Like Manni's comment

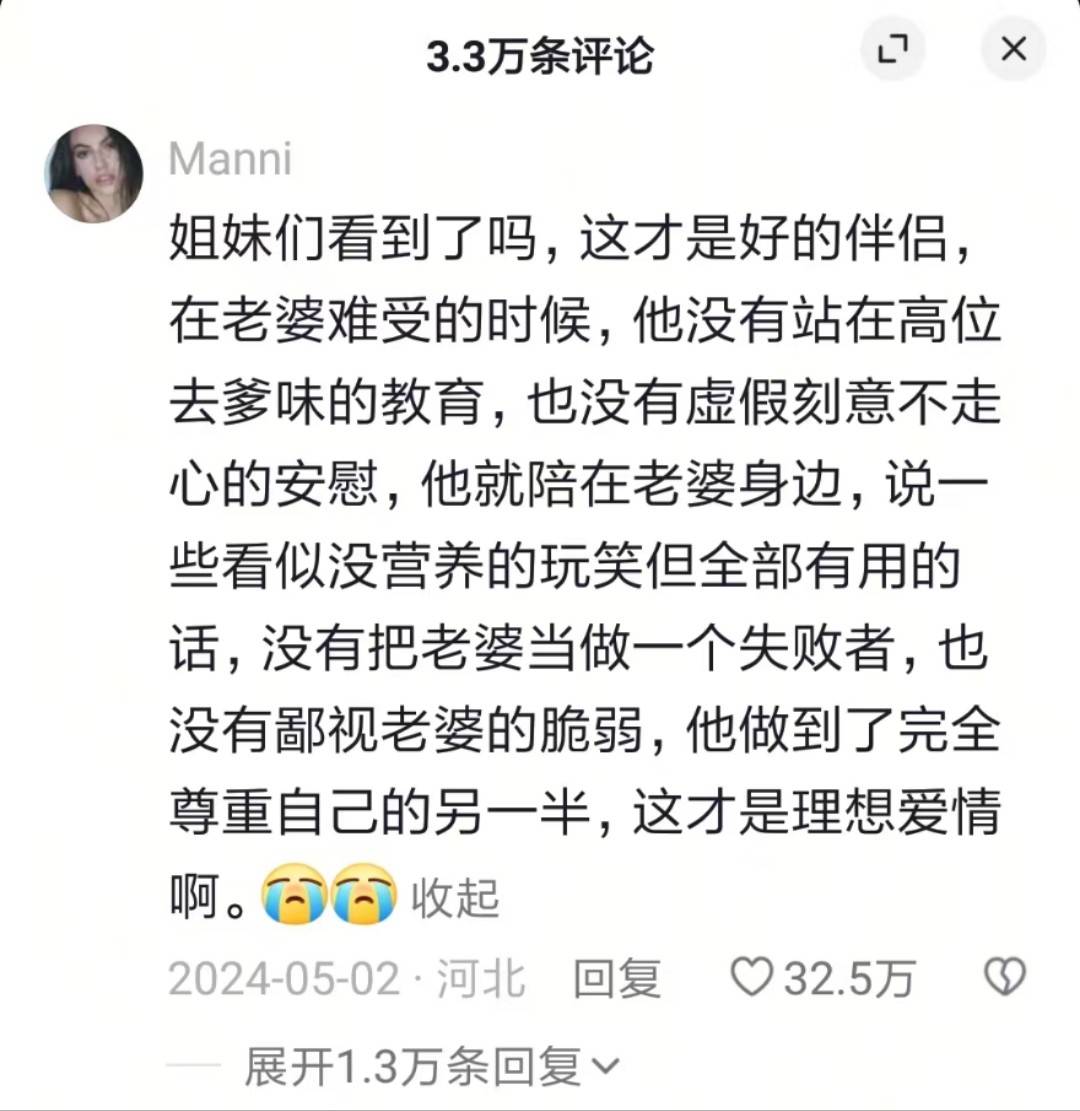click(752, 976)
